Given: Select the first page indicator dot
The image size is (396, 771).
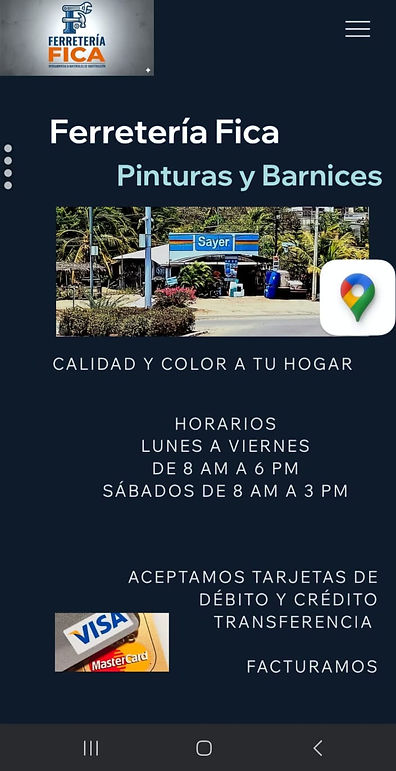Looking at the screenshot, I should [8, 148].
